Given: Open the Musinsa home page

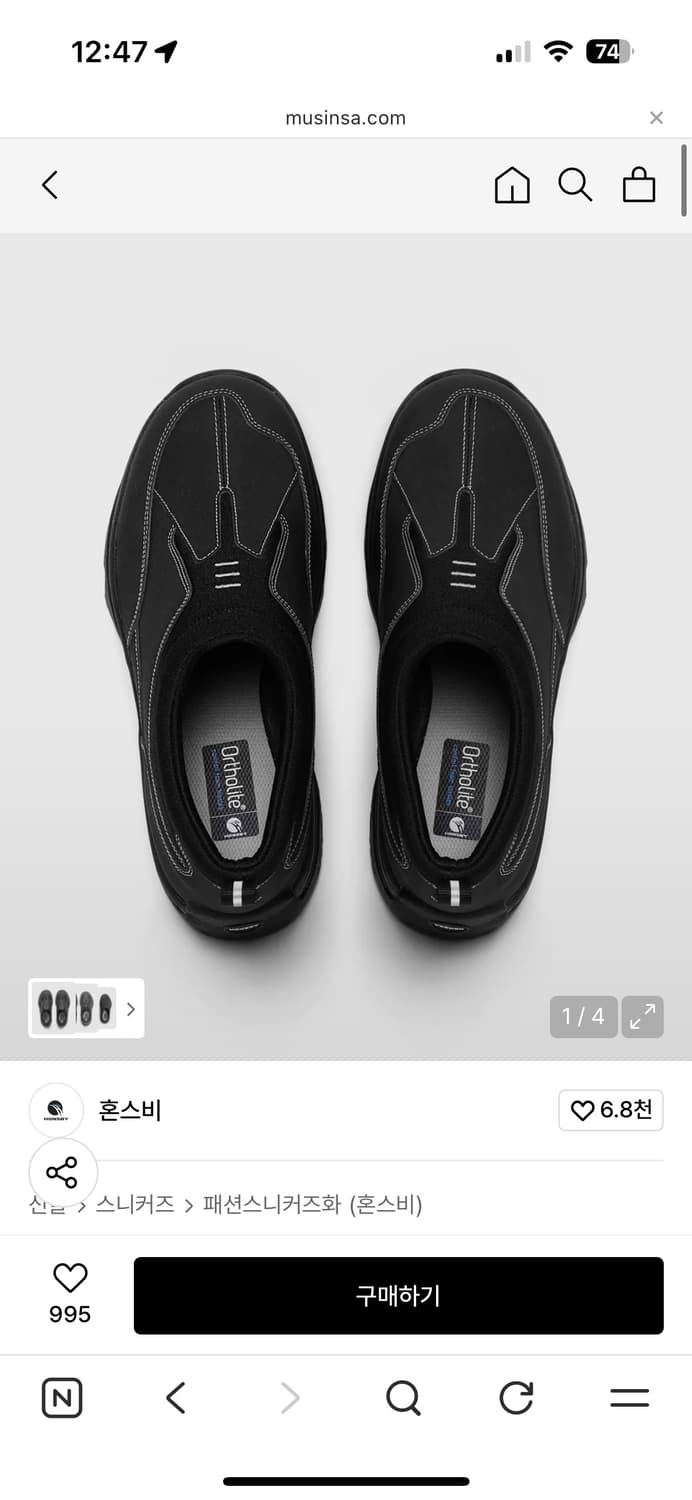Looking at the screenshot, I should [512, 185].
